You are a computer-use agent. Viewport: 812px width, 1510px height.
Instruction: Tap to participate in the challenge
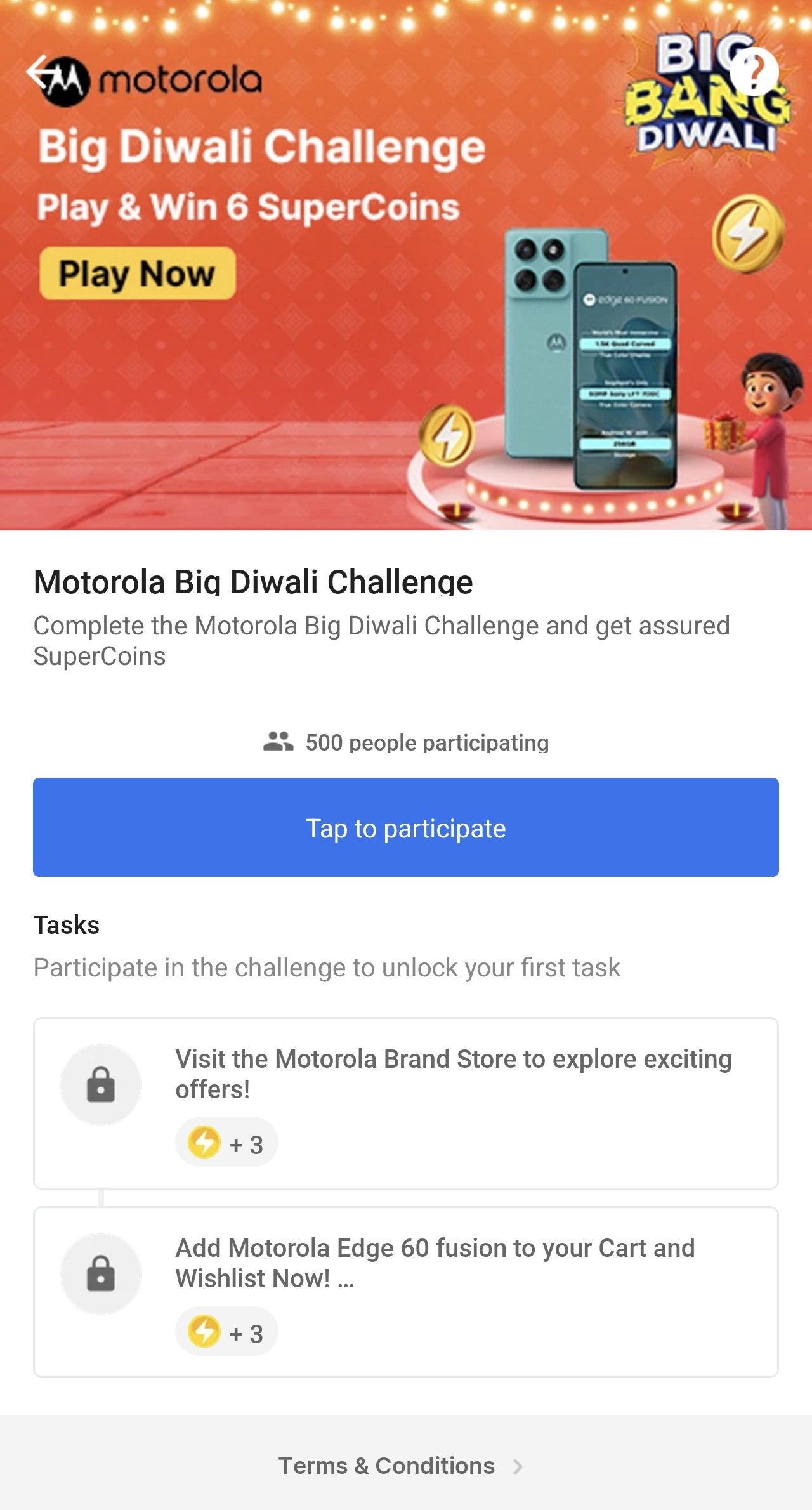tap(406, 827)
